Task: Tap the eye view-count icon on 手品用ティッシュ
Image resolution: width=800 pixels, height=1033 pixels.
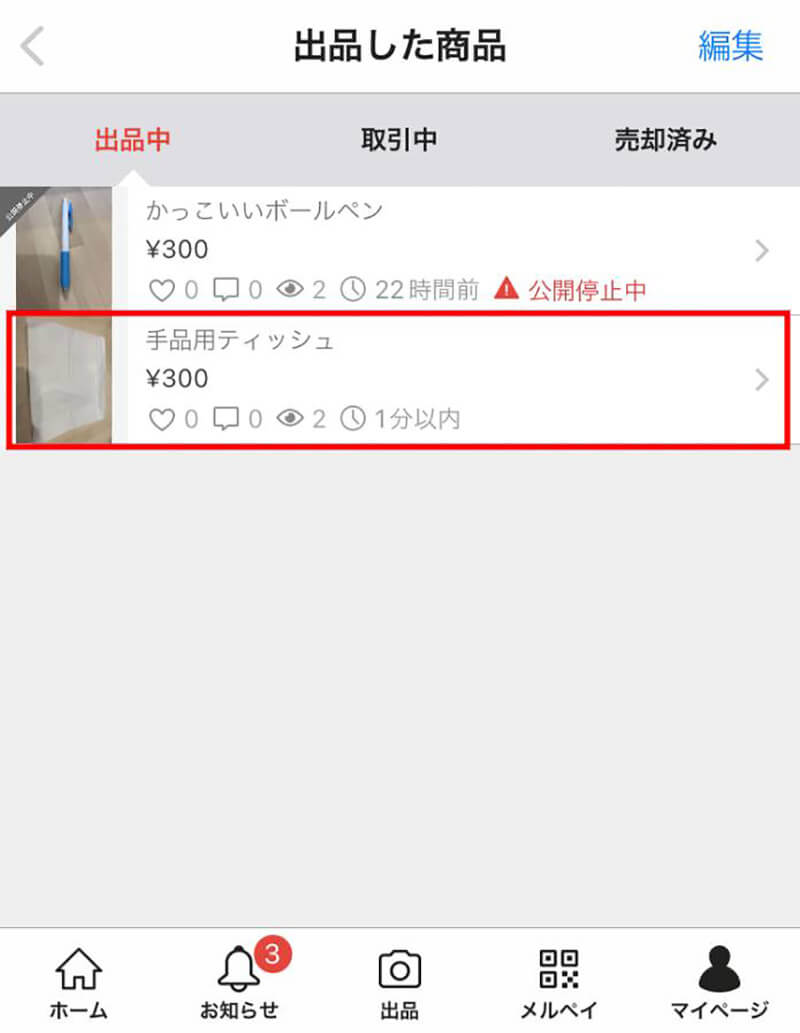Action: click(289, 419)
